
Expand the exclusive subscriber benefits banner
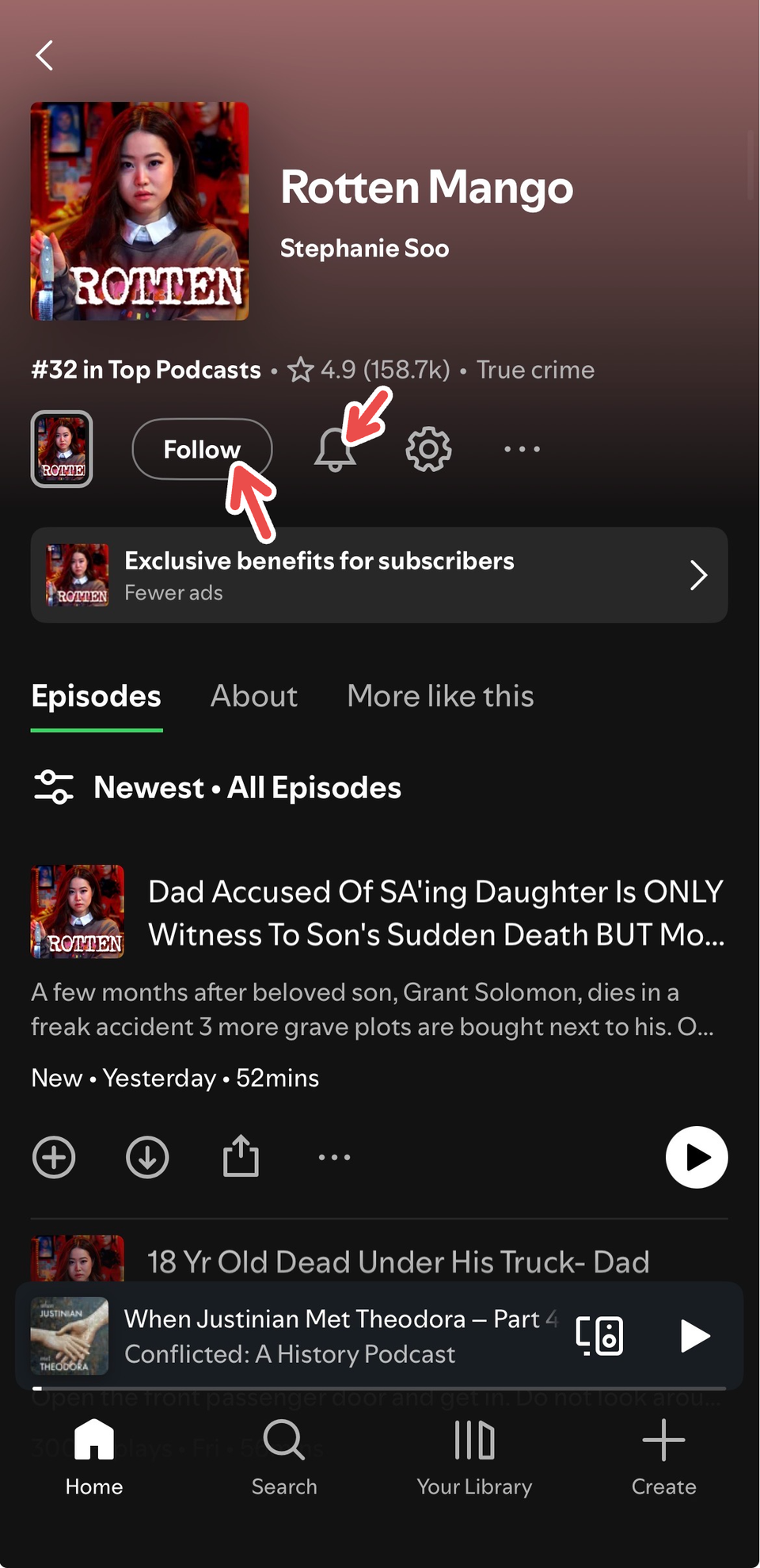378,575
